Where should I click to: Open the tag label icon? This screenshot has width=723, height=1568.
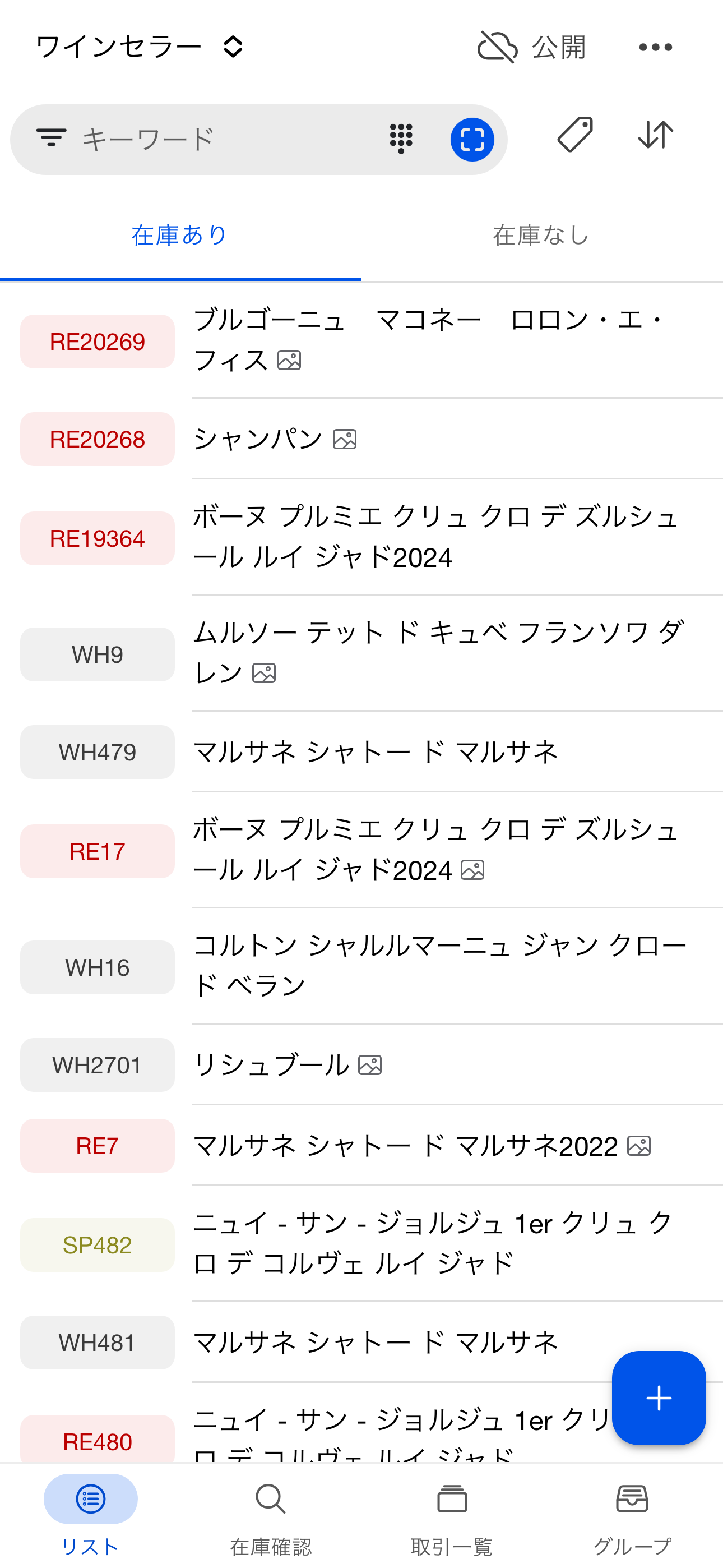pyautogui.click(x=574, y=135)
